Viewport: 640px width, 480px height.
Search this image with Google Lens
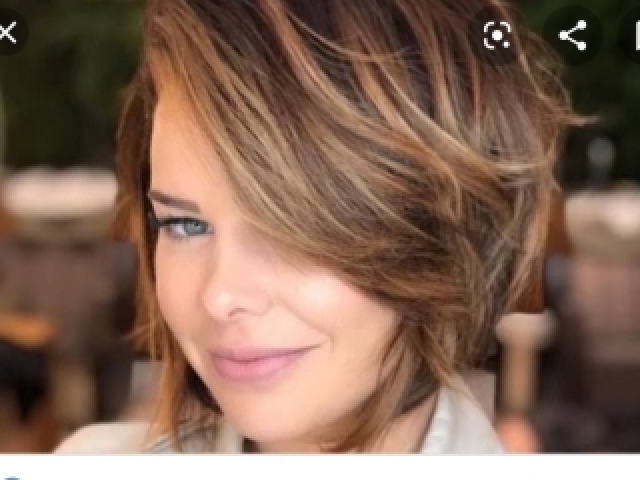coord(497,36)
